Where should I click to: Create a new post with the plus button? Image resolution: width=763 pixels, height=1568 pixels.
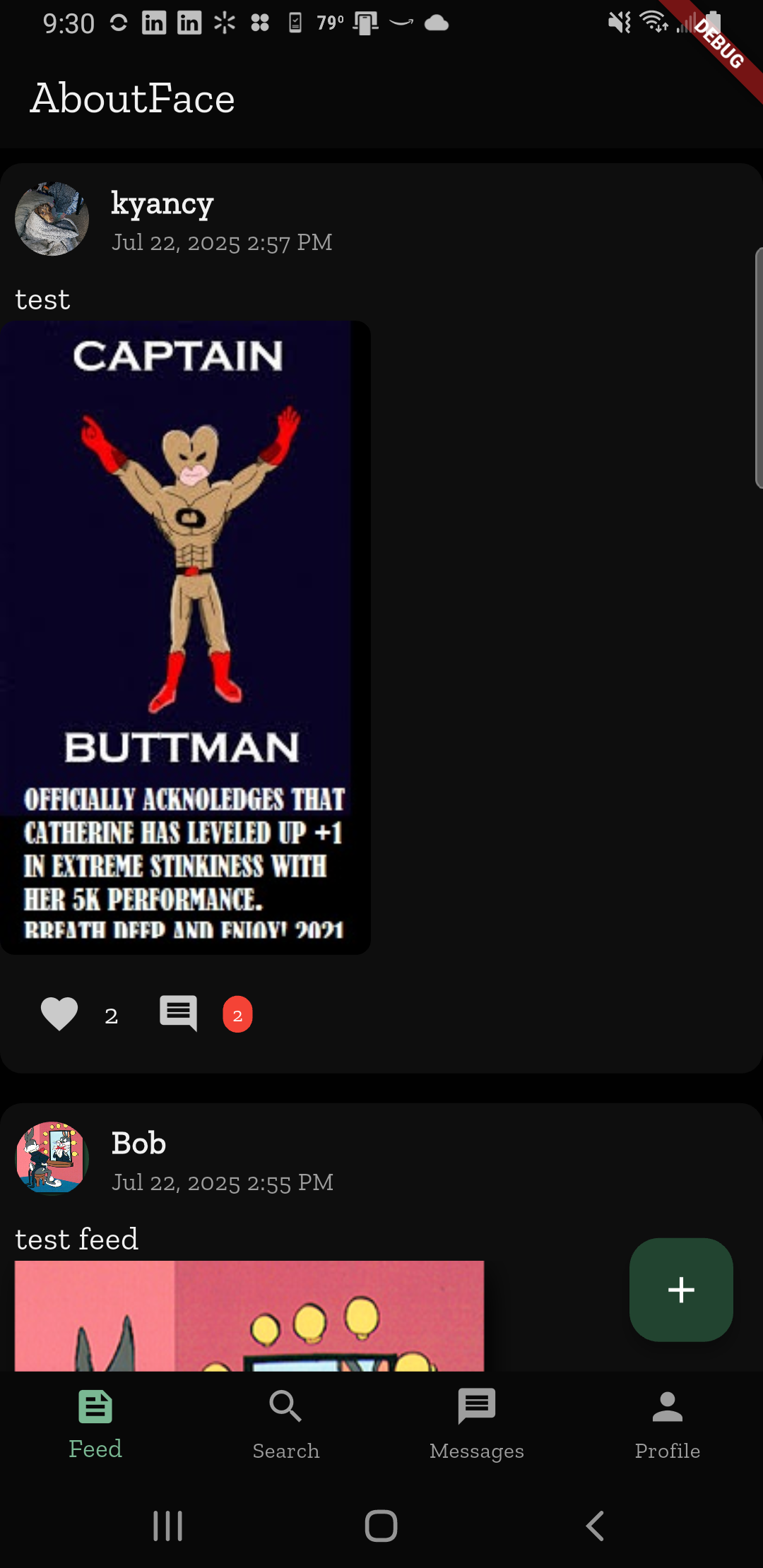pyautogui.click(x=681, y=1290)
